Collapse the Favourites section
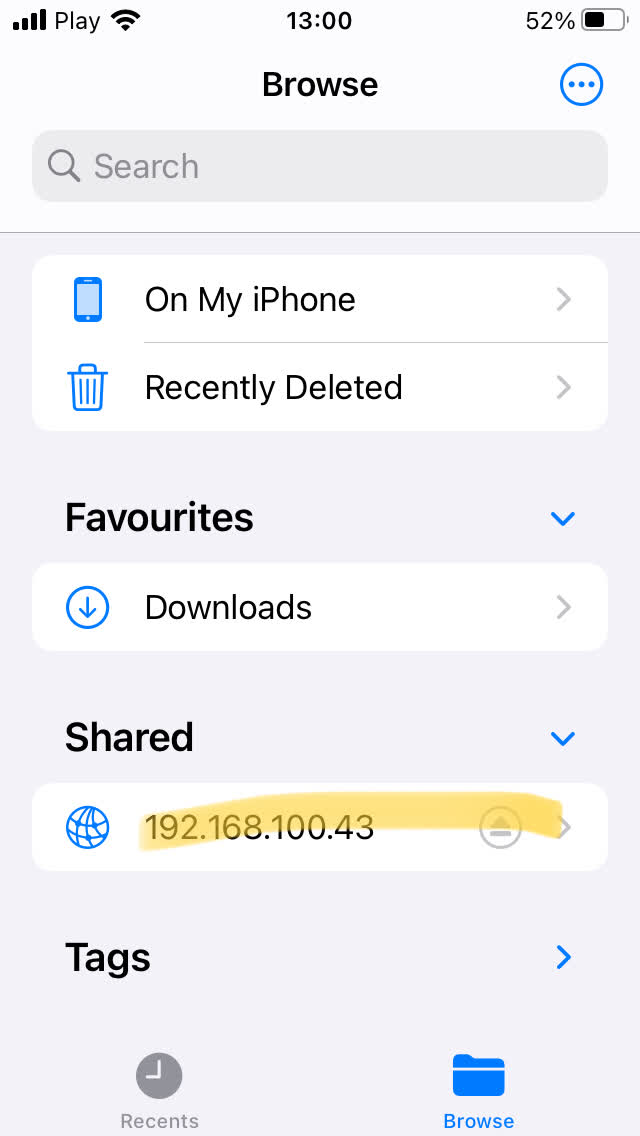Viewport: 640px width, 1136px height. click(x=563, y=518)
